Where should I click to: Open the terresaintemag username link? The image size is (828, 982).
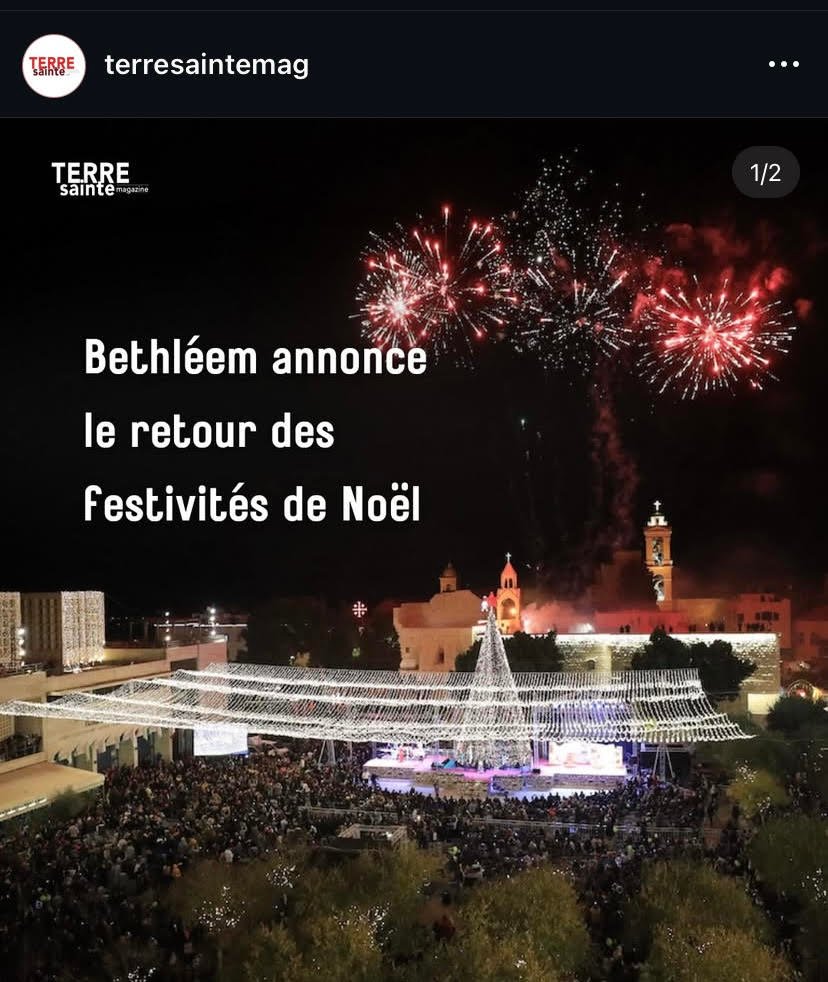[207, 66]
